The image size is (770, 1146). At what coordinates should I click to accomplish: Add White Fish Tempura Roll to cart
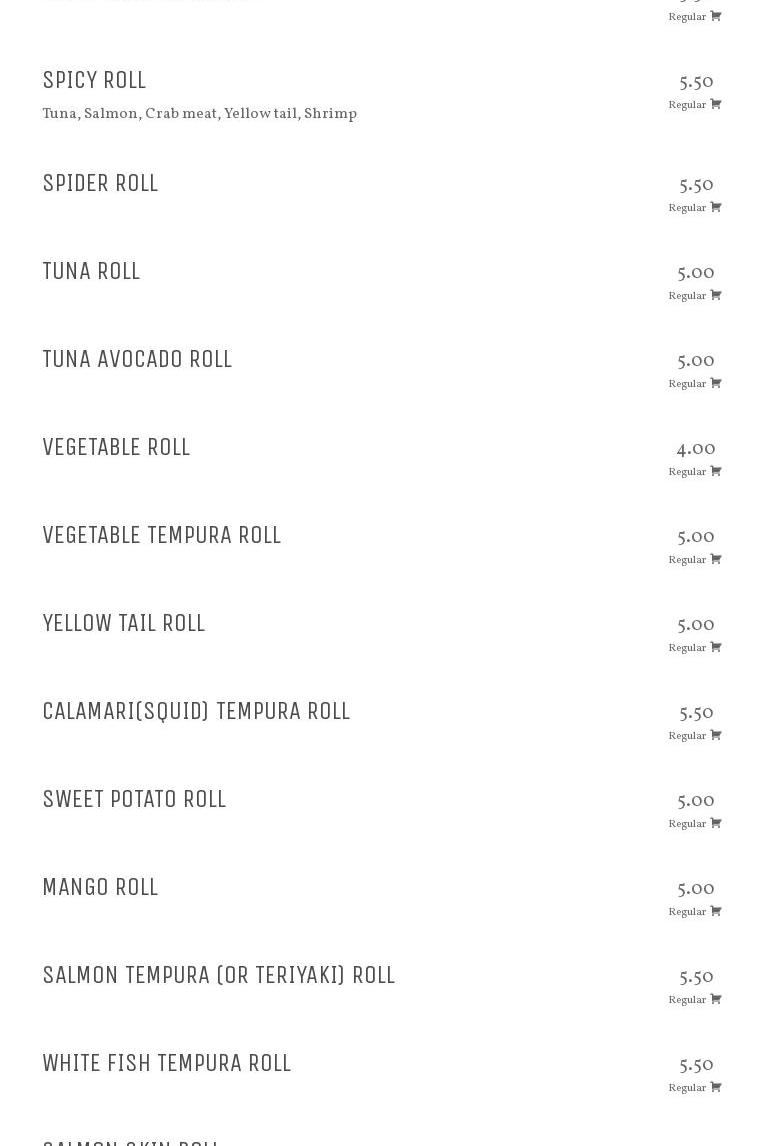pos(715,1087)
